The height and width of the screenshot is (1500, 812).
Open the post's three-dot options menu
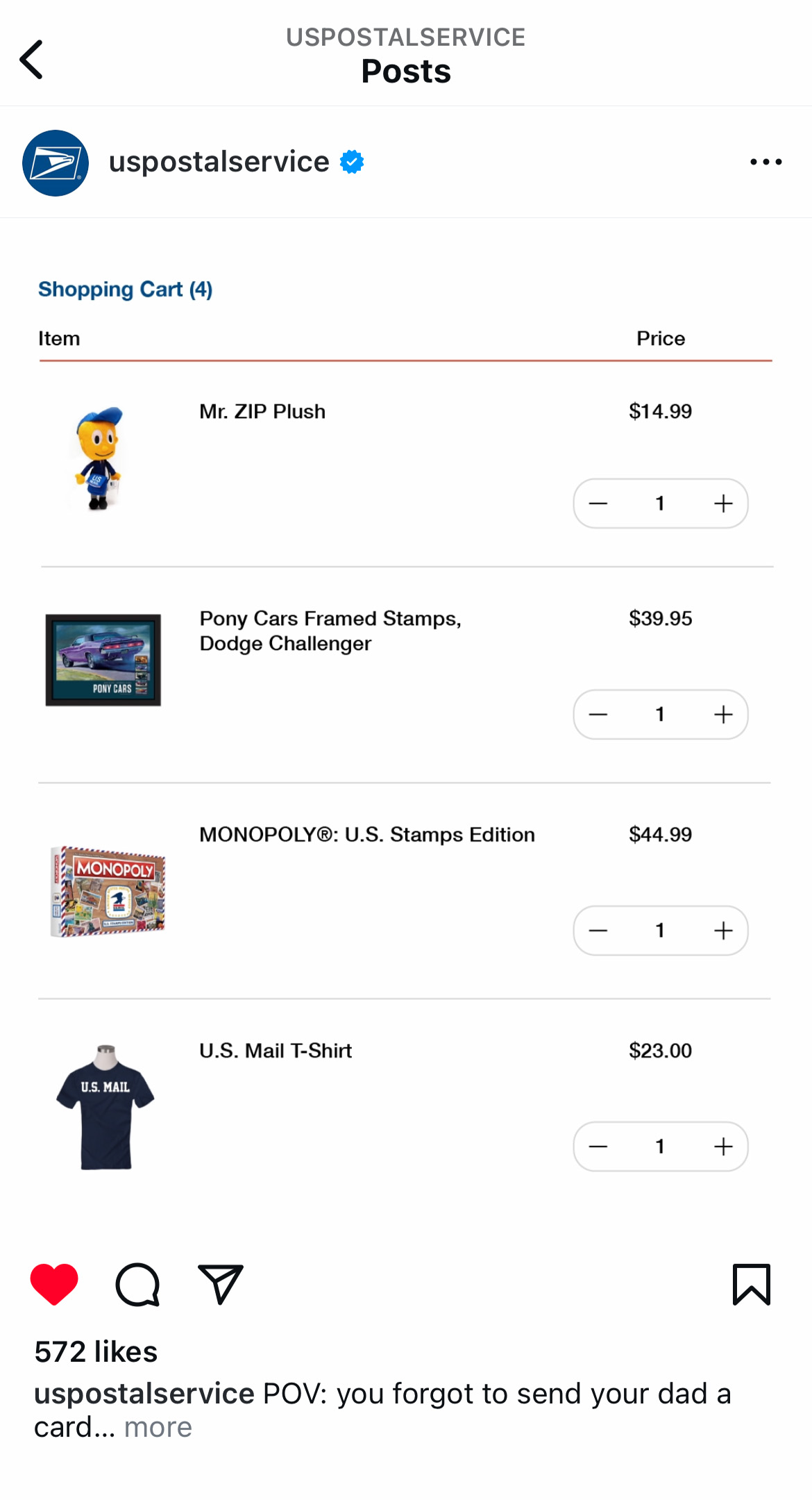(766, 162)
